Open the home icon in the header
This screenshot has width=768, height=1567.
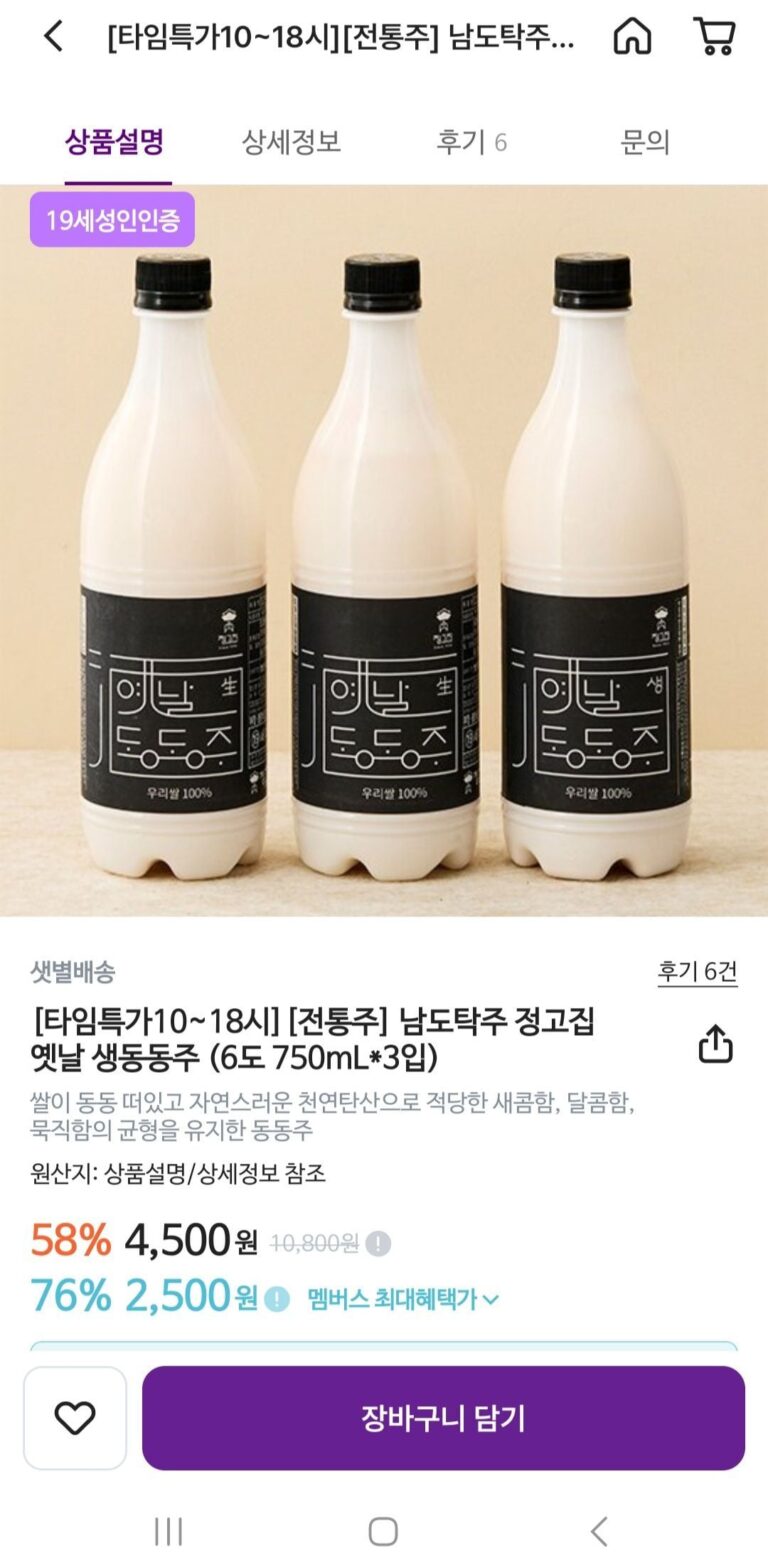[x=632, y=37]
